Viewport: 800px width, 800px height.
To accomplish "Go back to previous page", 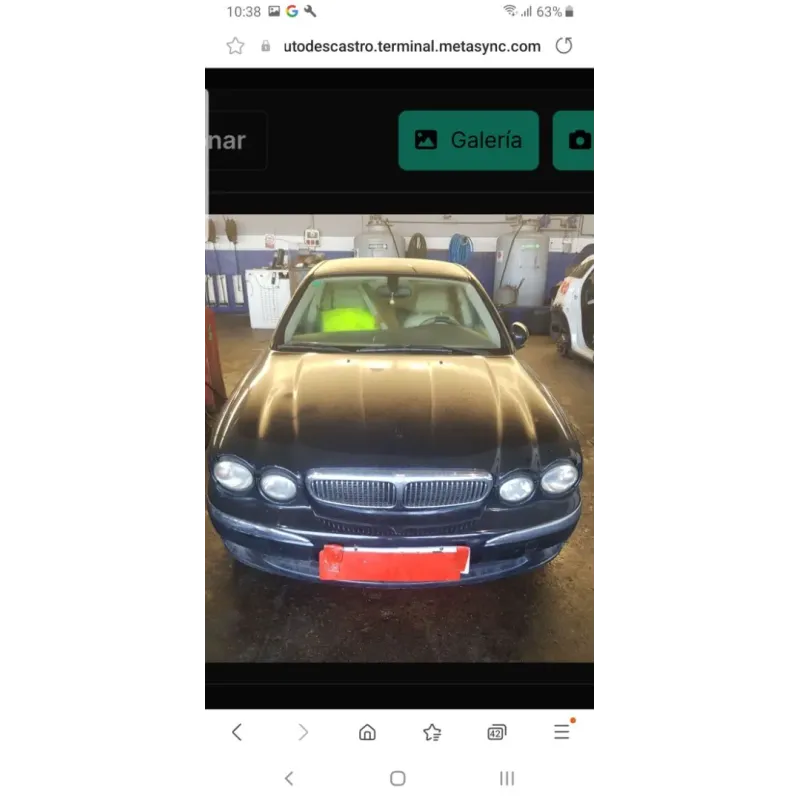I will (x=237, y=732).
